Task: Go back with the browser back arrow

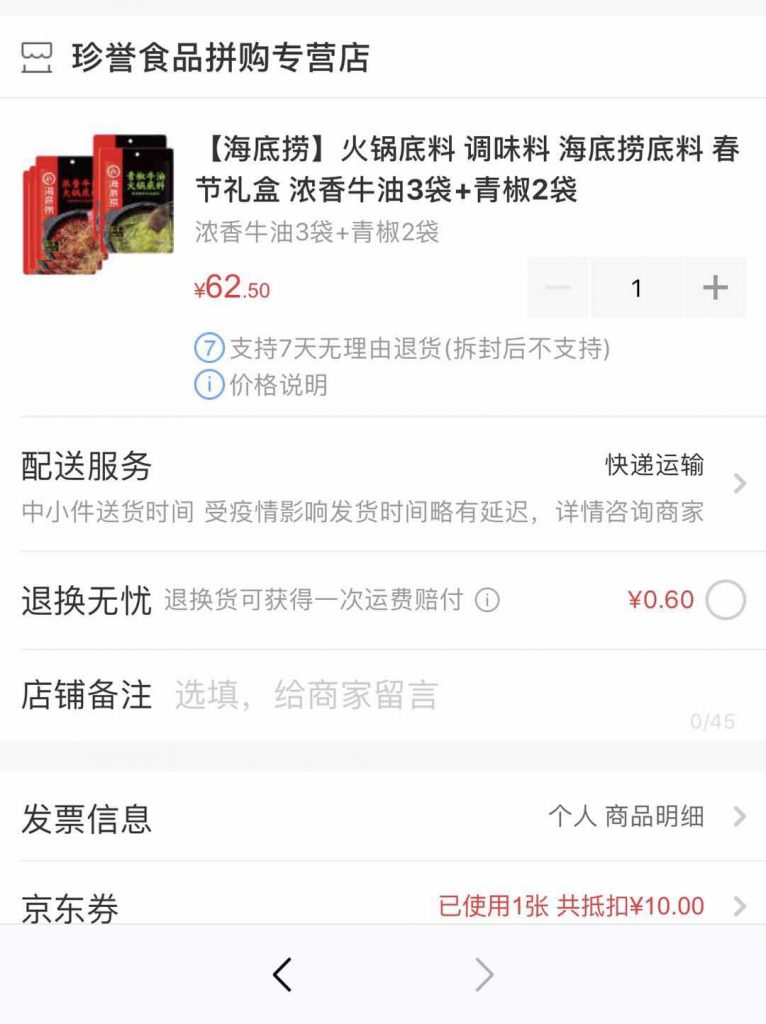Action: point(283,974)
